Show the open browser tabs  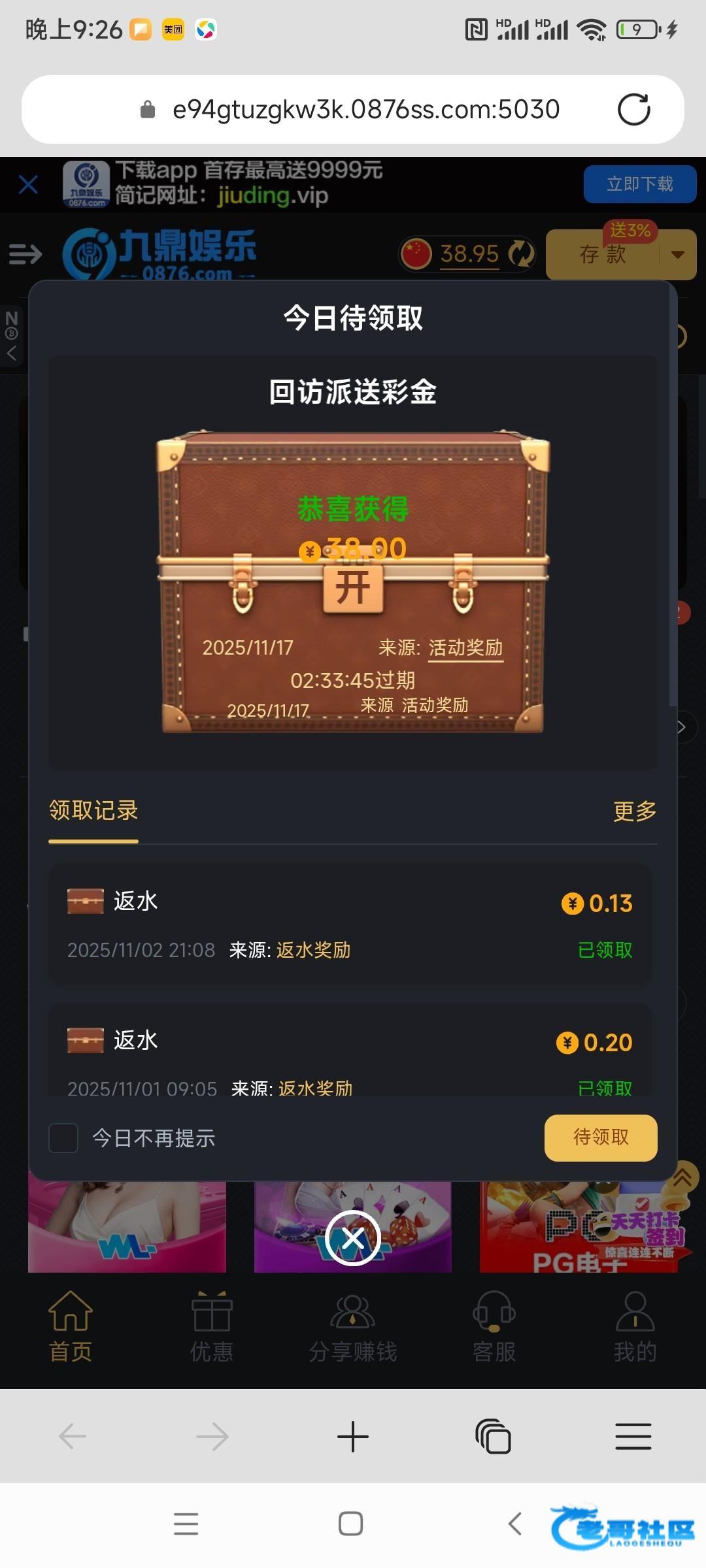[x=494, y=1437]
